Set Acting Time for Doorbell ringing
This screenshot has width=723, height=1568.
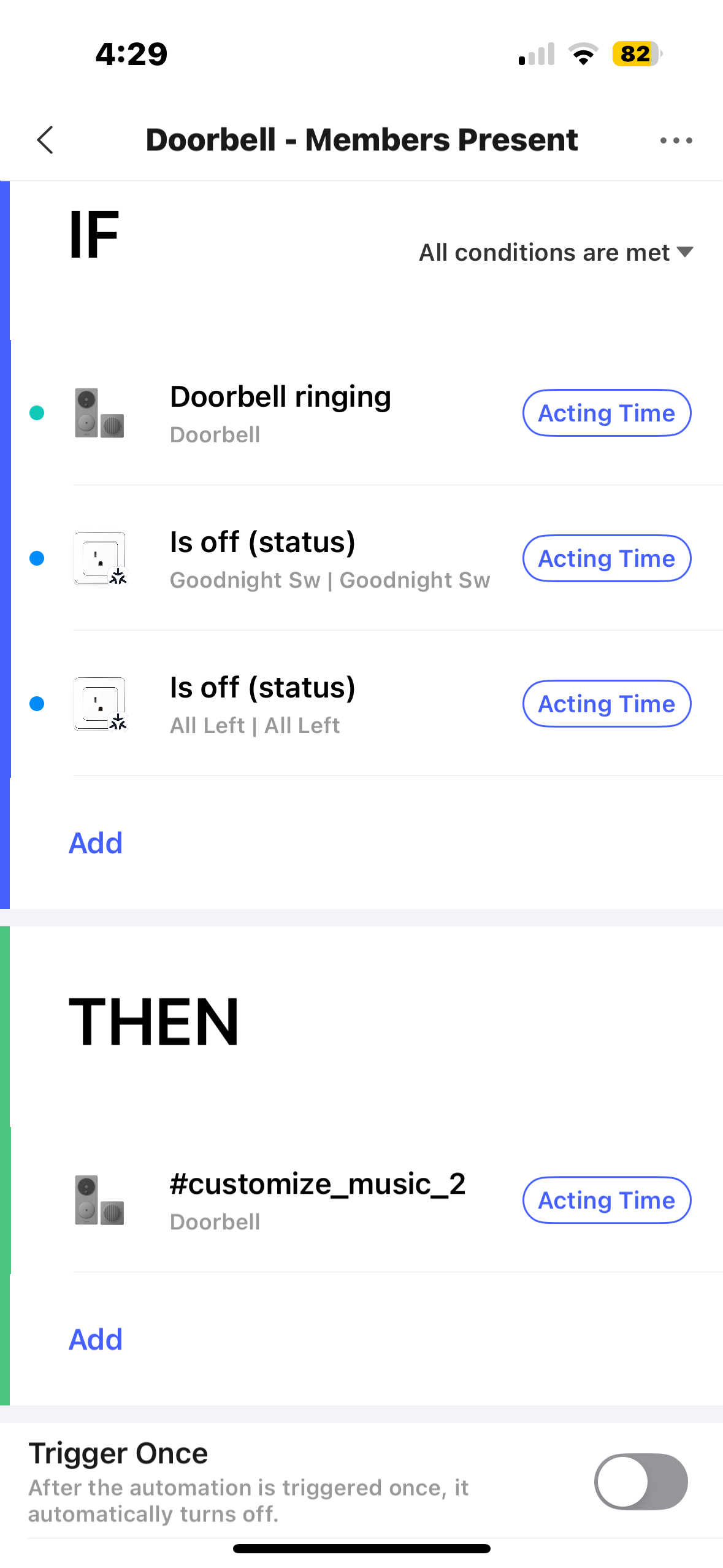pyautogui.click(x=606, y=413)
